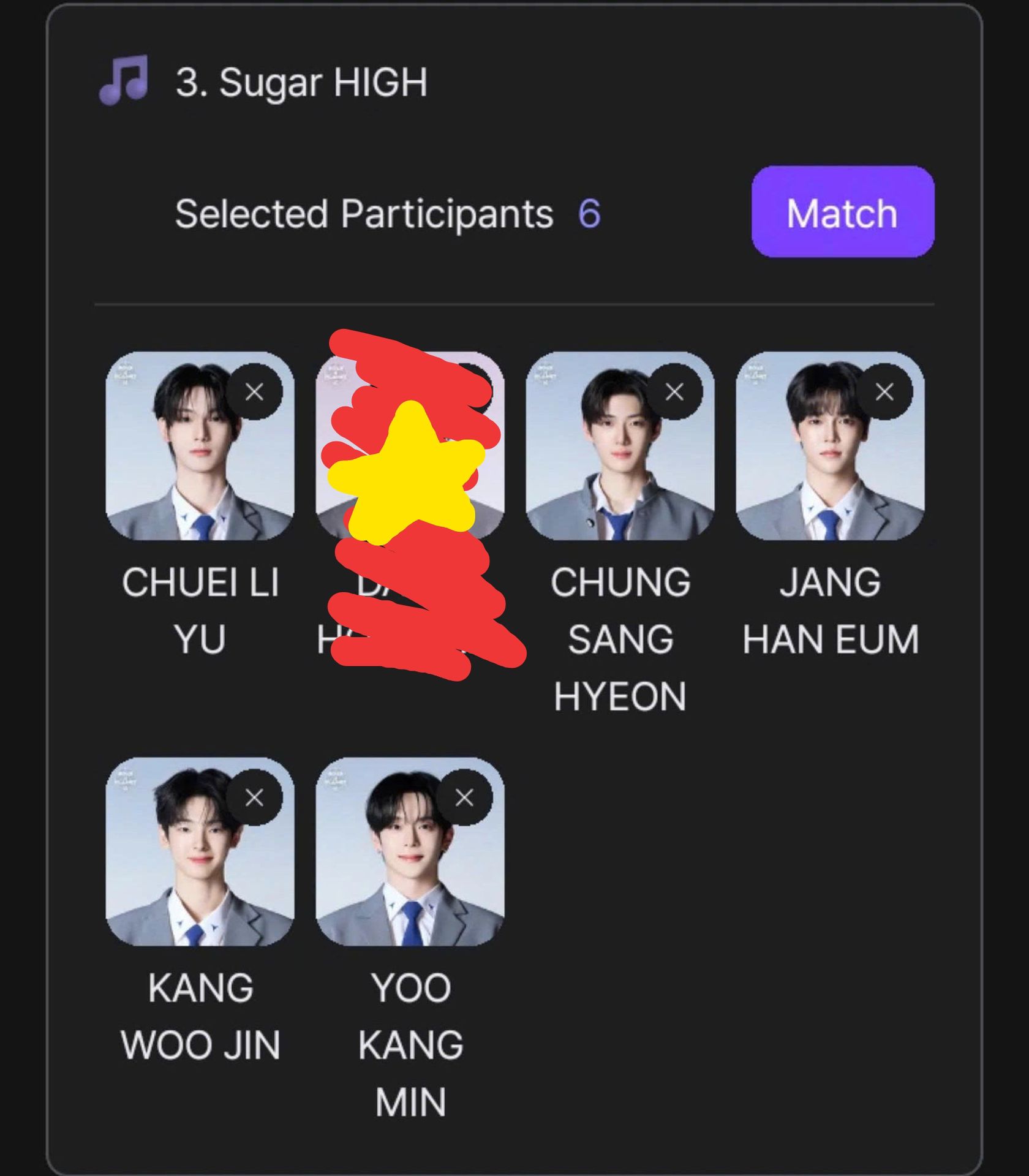Remove CHUNG SANG HYEON from the selection
This screenshot has height=1176, width=1029.
pos(674,391)
